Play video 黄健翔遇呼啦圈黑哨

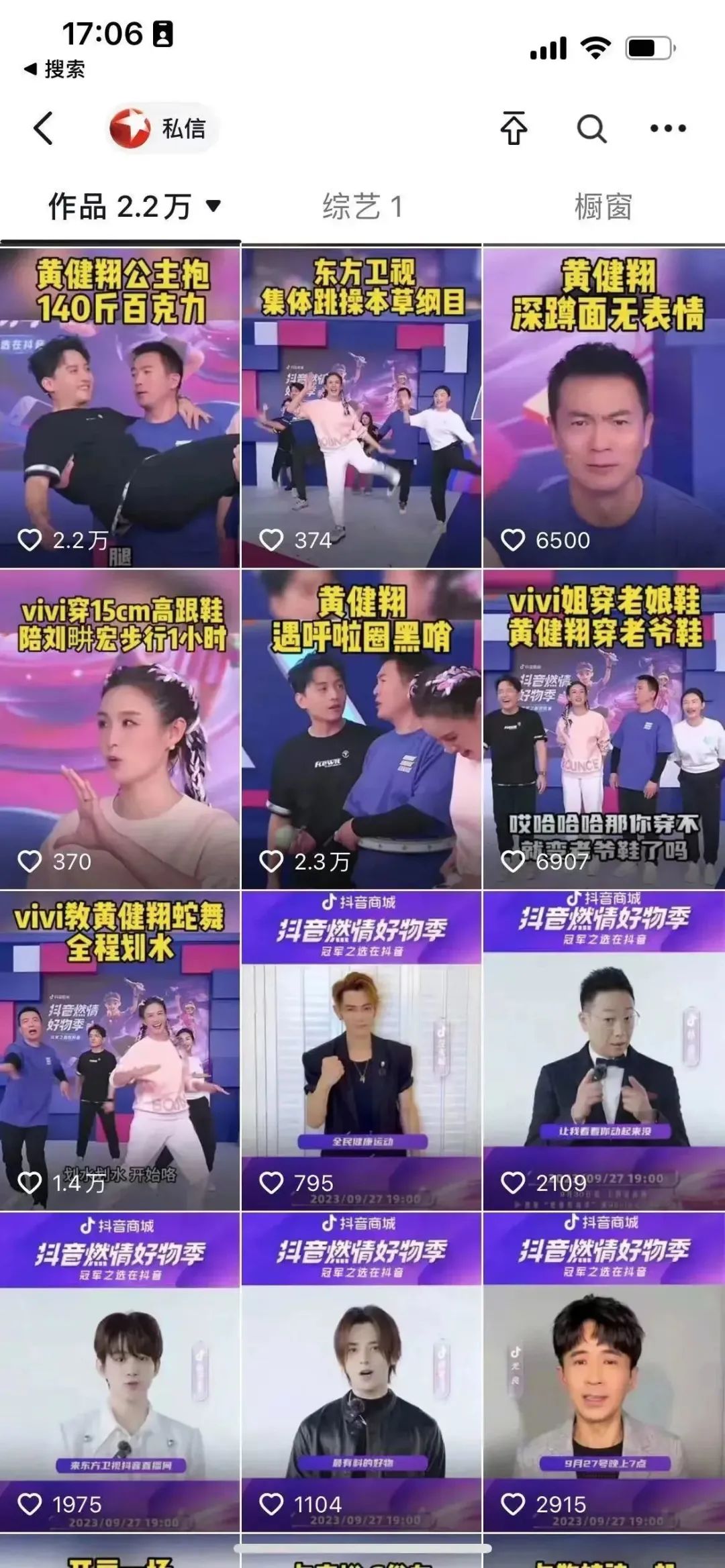pos(361,729)
